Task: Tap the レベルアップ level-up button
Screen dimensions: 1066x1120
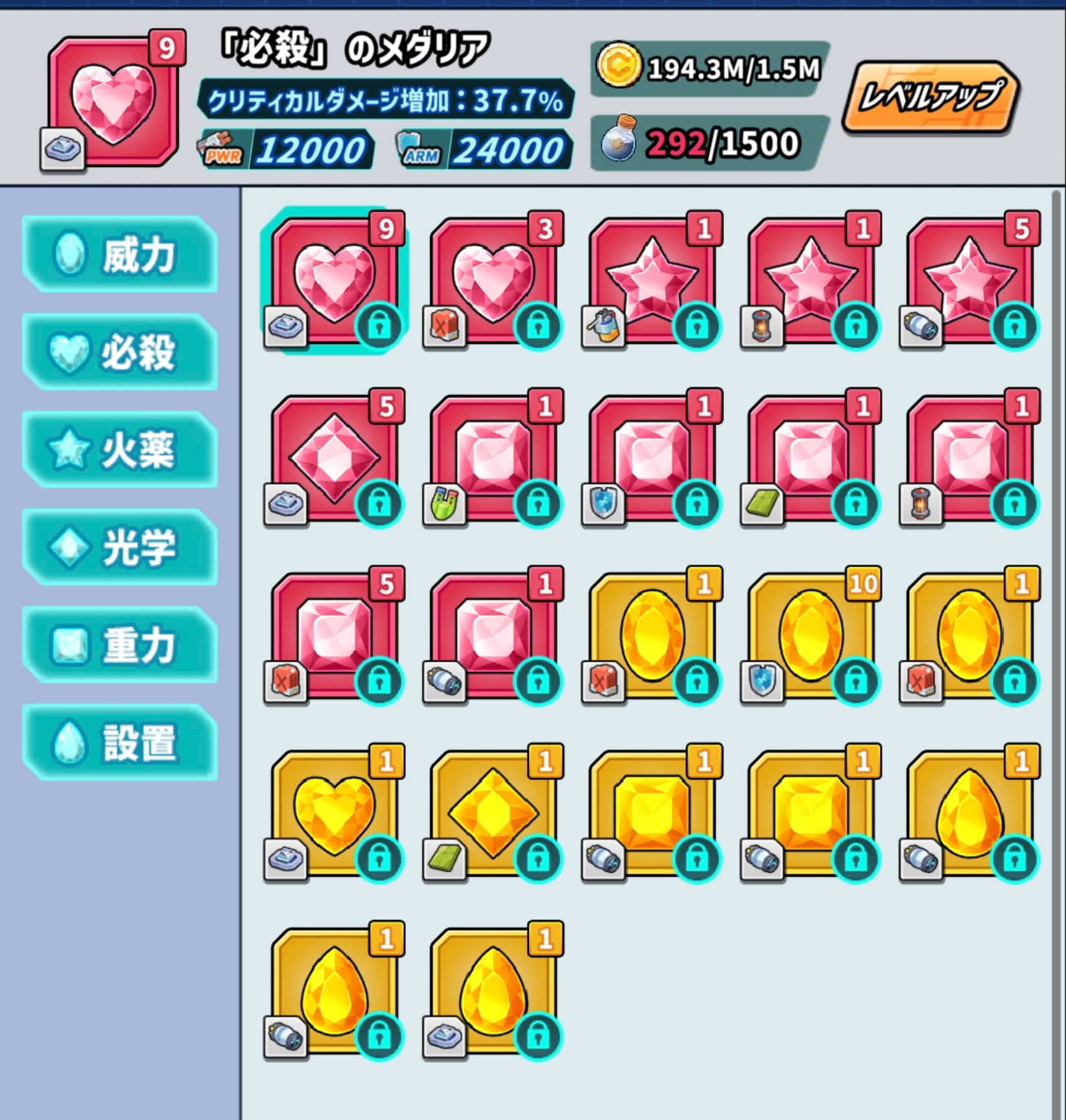Action: (x=930, y=97)
